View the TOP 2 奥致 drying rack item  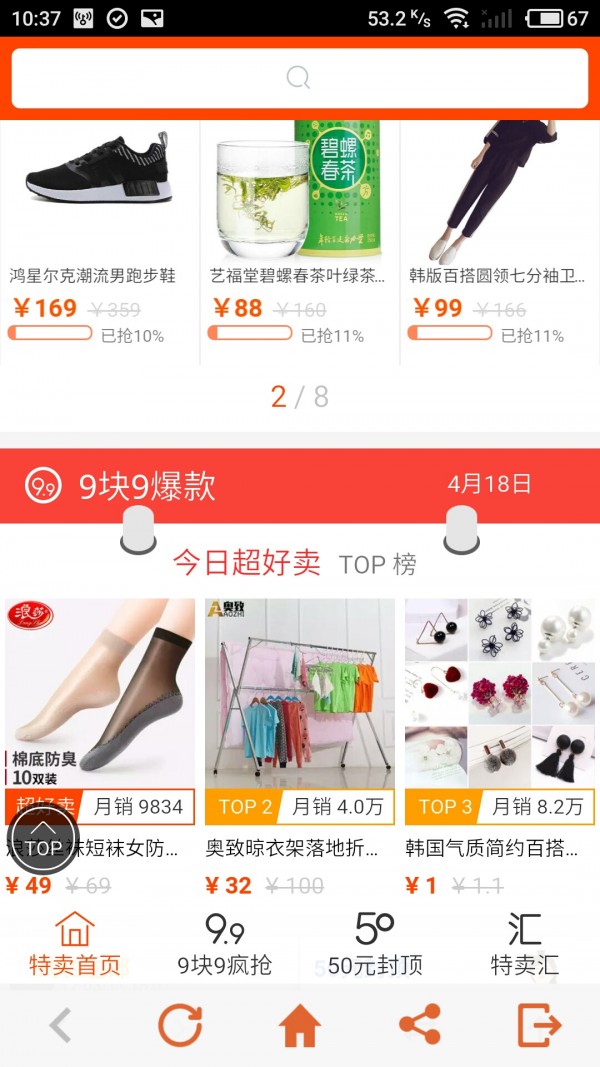point(299,700)
